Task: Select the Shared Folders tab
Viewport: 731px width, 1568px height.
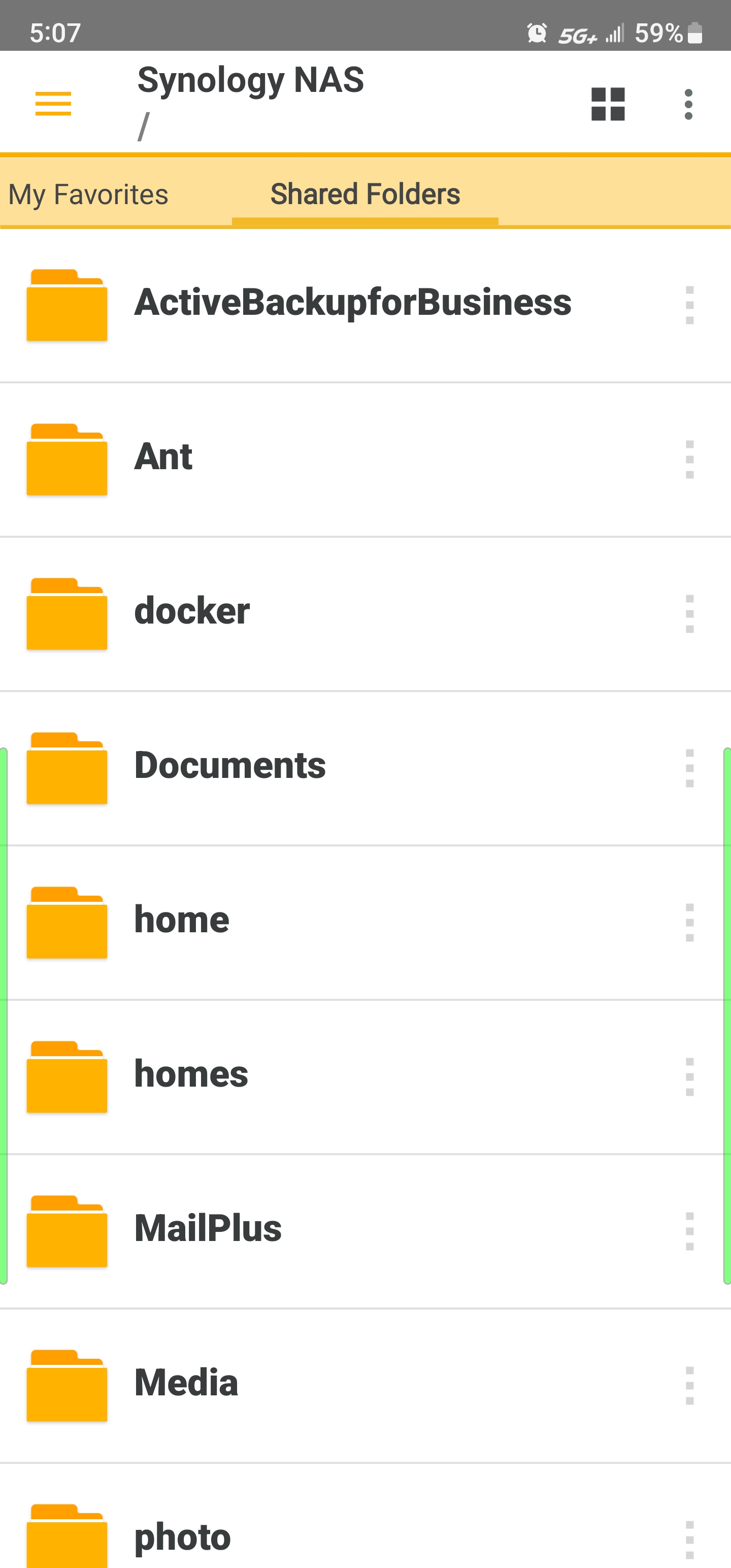Action: 365,195
